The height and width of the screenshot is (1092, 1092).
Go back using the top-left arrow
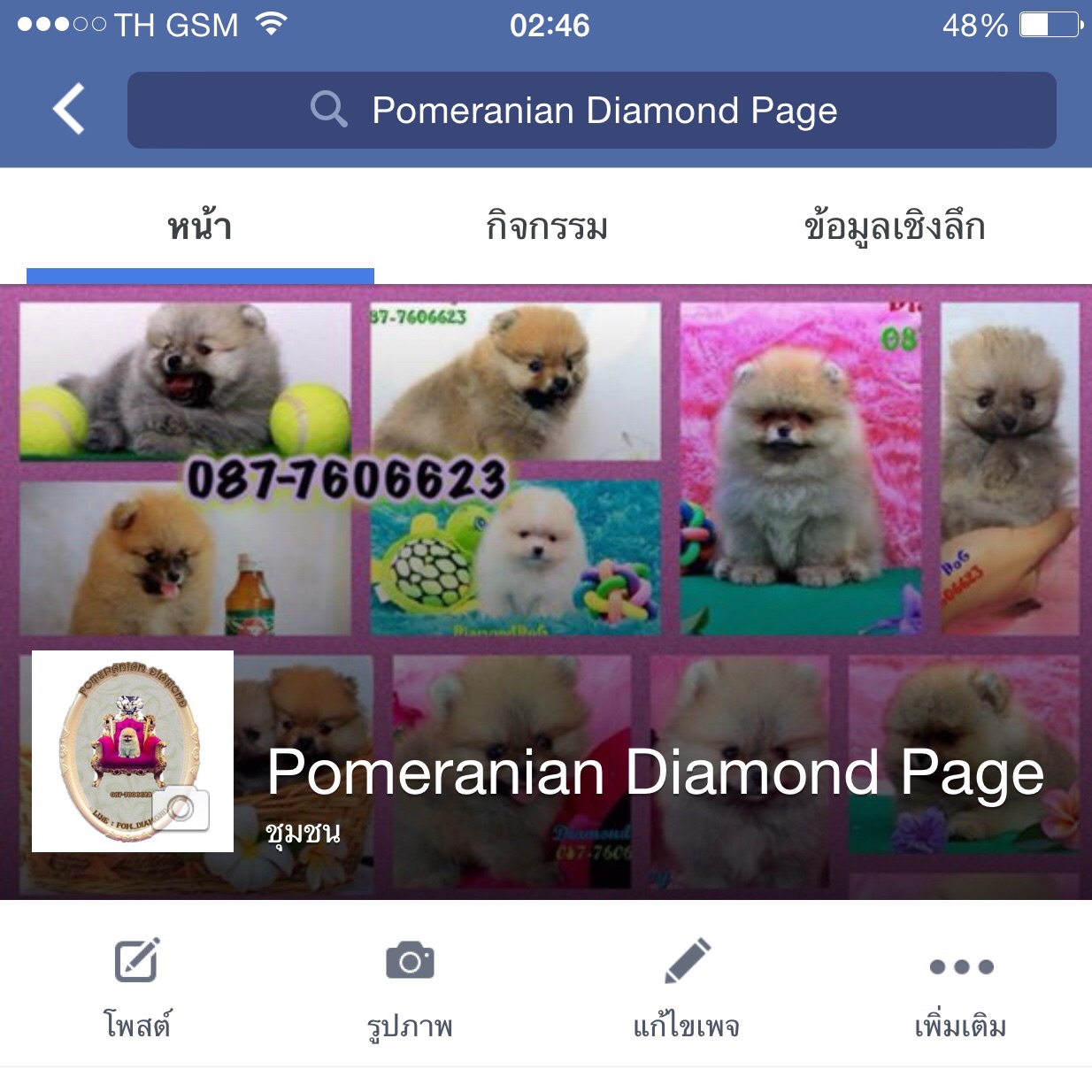(x=69, y=110)
